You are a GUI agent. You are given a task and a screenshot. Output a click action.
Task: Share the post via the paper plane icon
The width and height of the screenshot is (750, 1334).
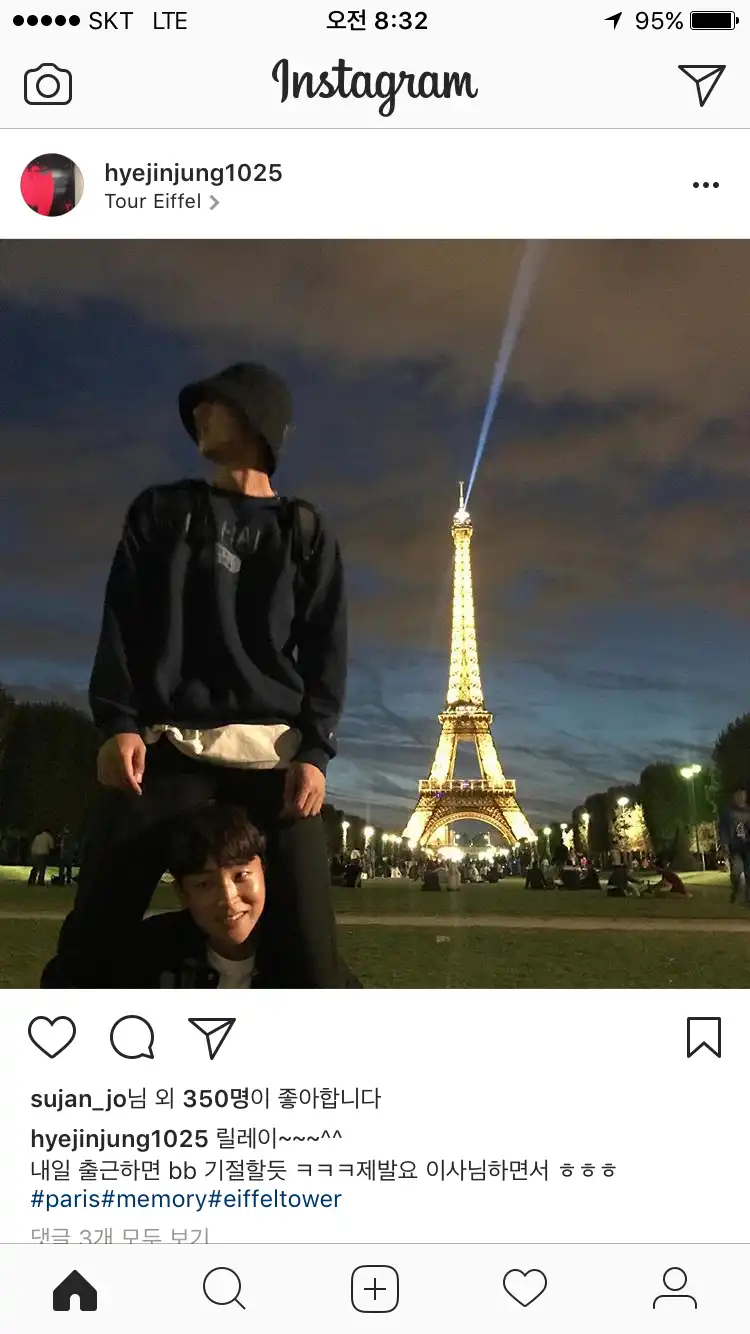coord(212,1037)
